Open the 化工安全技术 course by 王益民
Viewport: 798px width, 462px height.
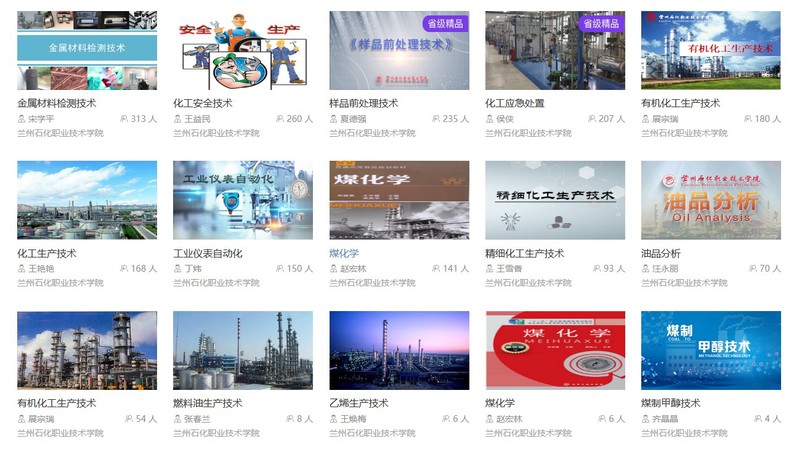click(x=243, y=50)
